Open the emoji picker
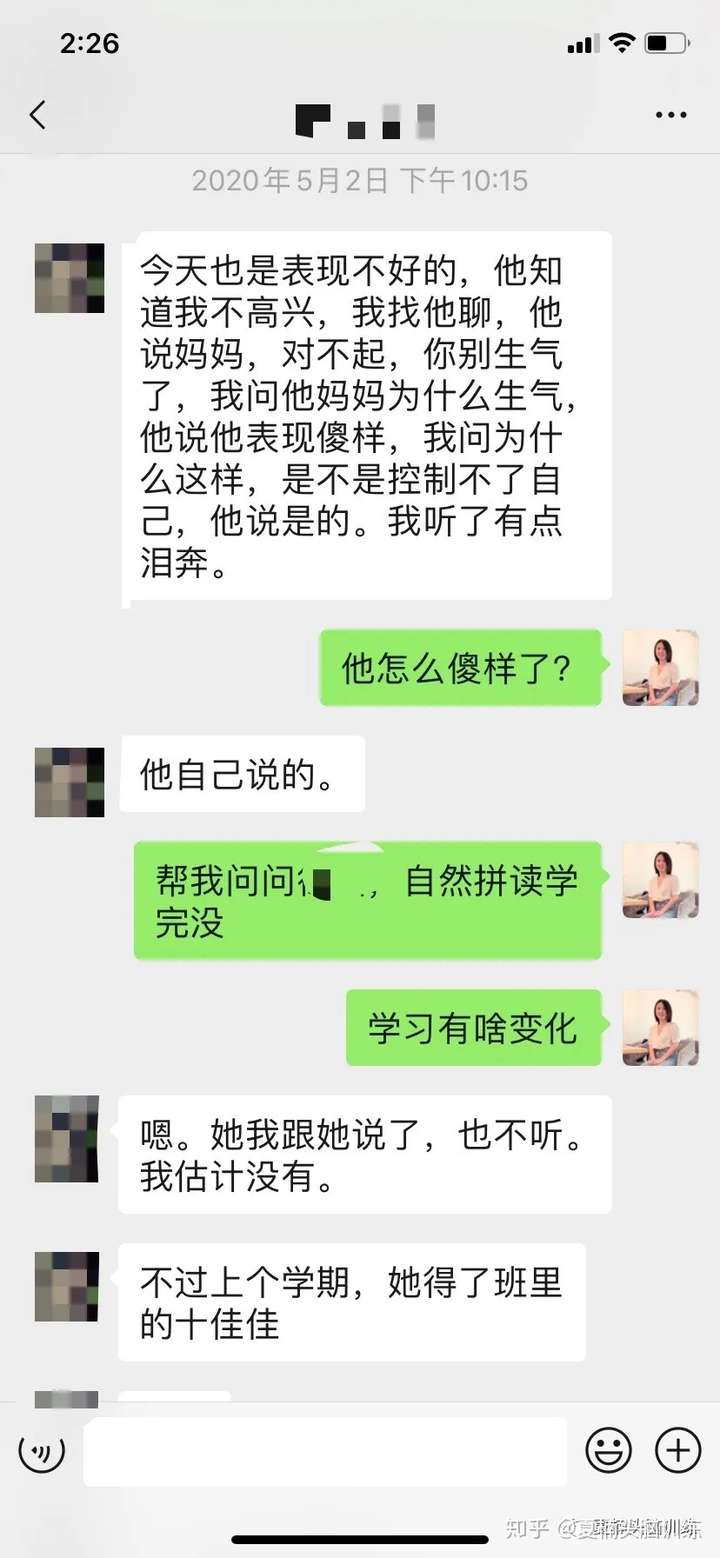This screenshot has height=1558, width=720. [608, 1450]
